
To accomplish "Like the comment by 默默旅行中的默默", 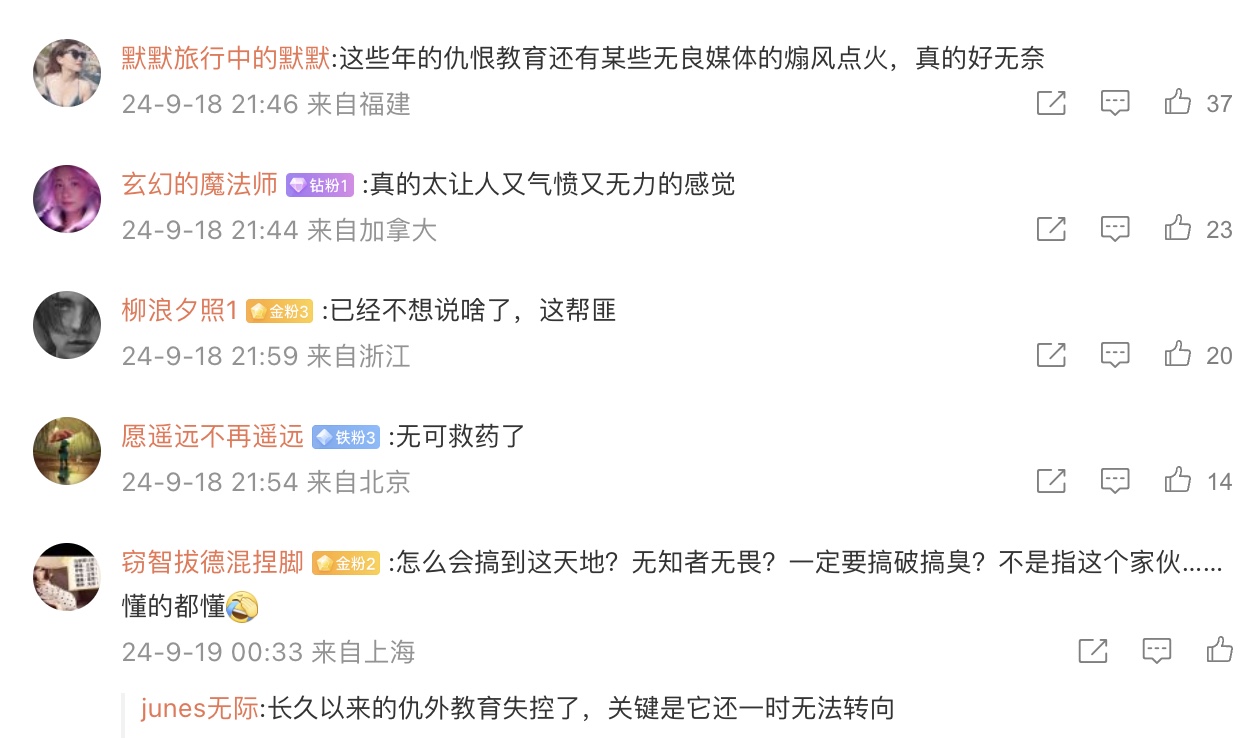I will pos(1178,102).
